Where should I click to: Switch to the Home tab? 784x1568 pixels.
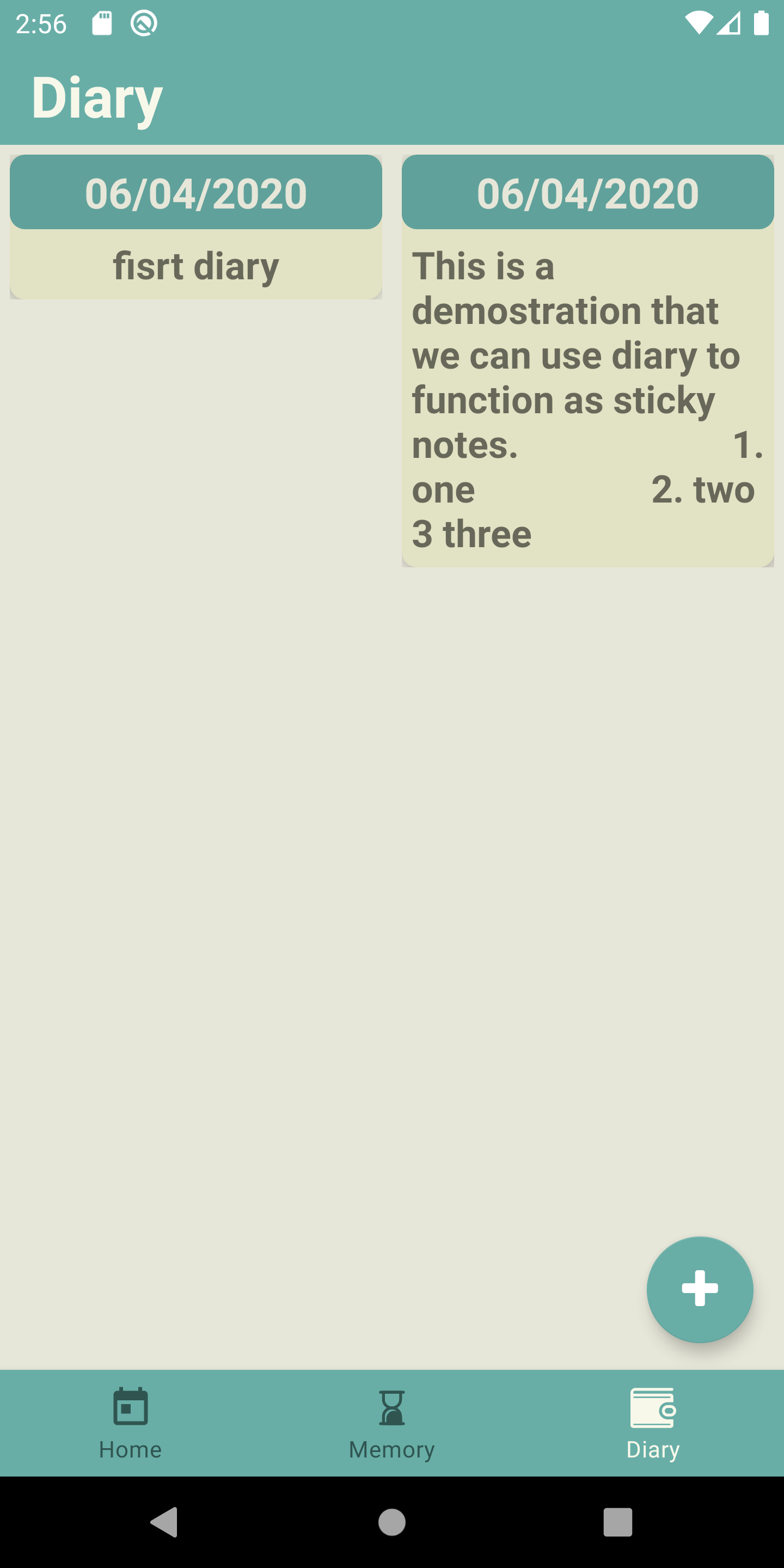coord(130,1423)
